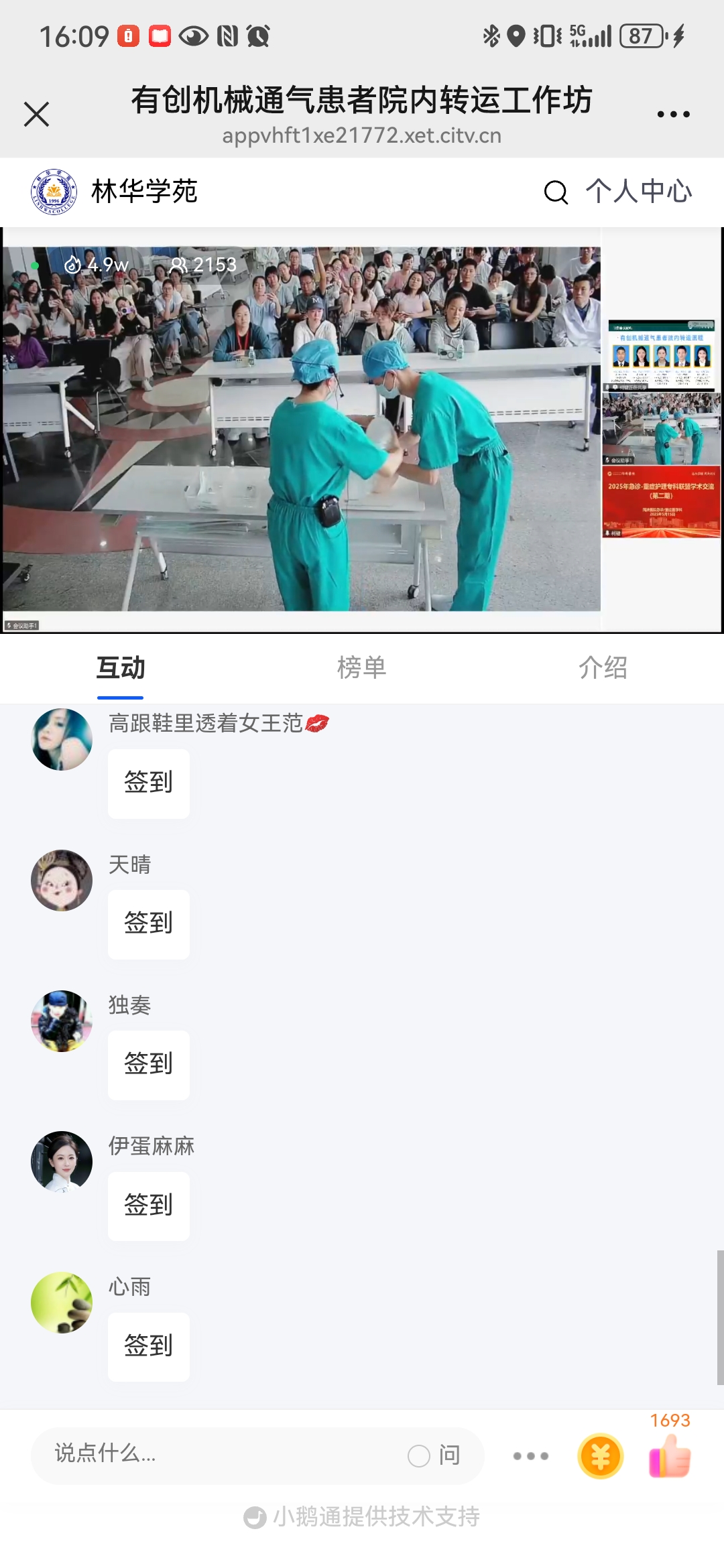Like the live stream with thumbs-up

tap(670, 1456)
